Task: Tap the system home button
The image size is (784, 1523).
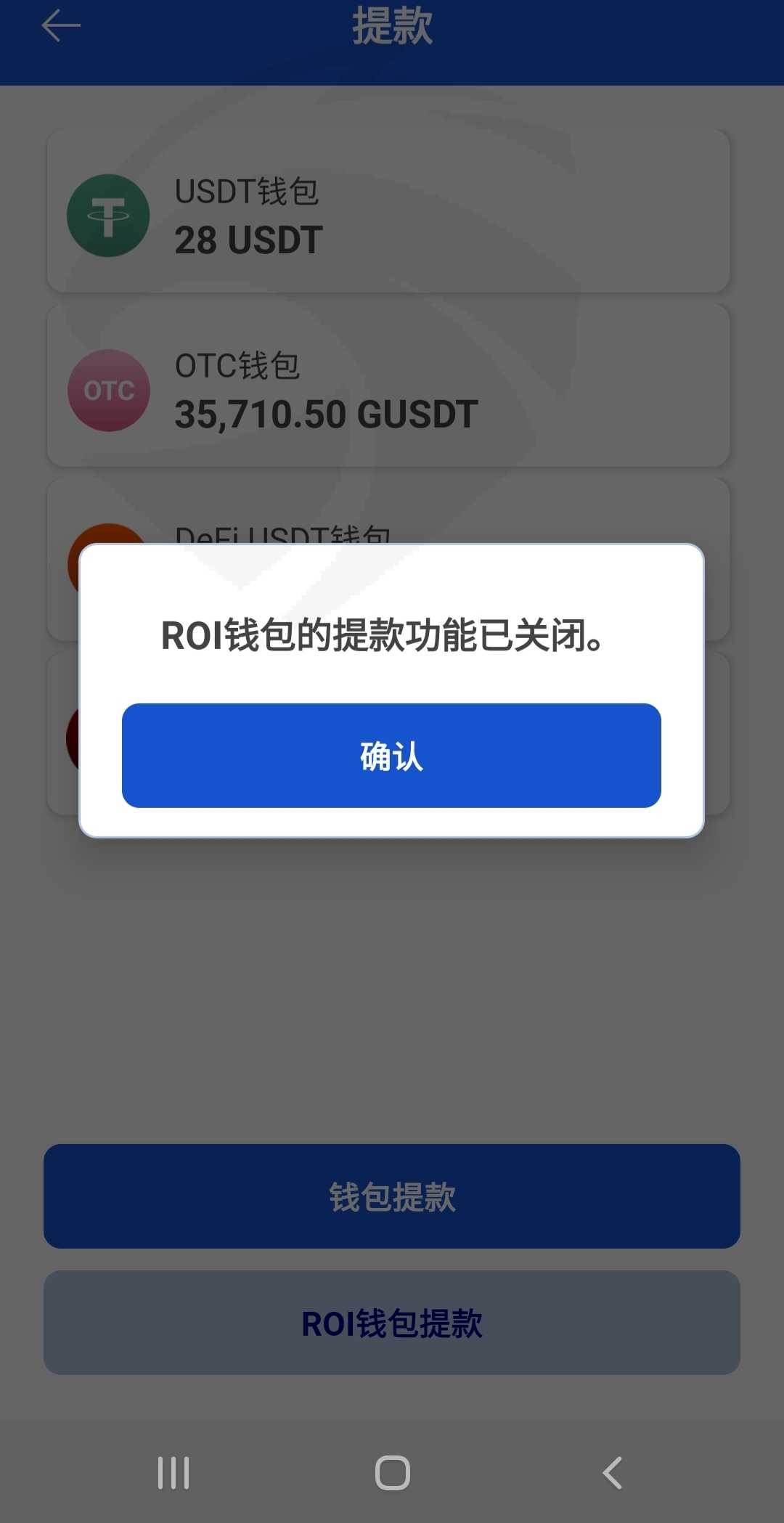Action: click(393, 1473)
